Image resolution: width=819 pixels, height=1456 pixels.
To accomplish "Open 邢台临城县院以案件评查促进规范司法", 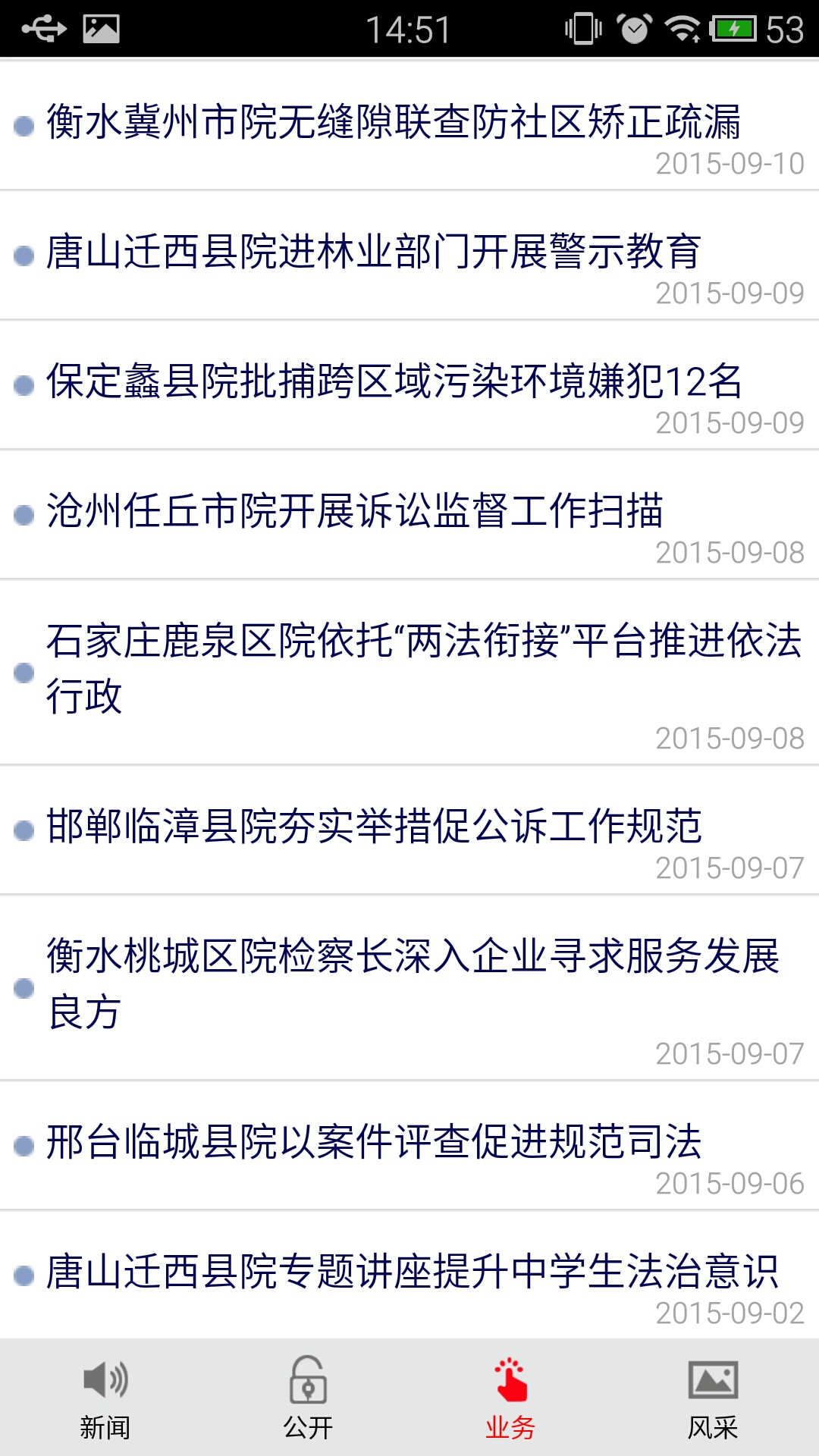I will pyautogui.click(x=374, y=1143).
